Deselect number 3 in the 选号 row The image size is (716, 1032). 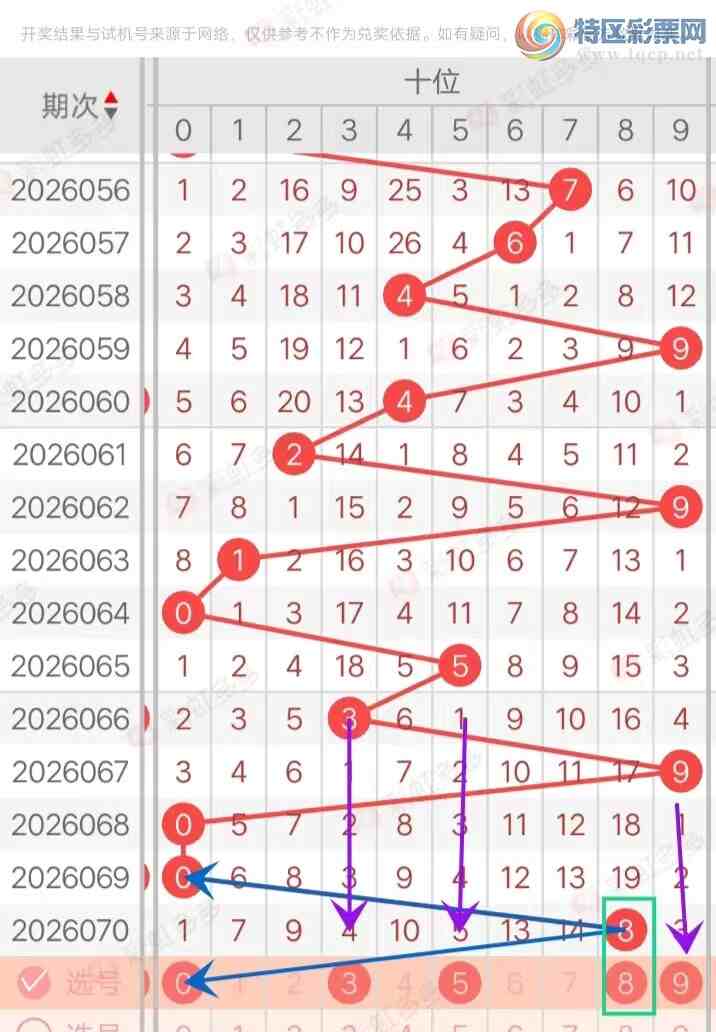point(349,983)
